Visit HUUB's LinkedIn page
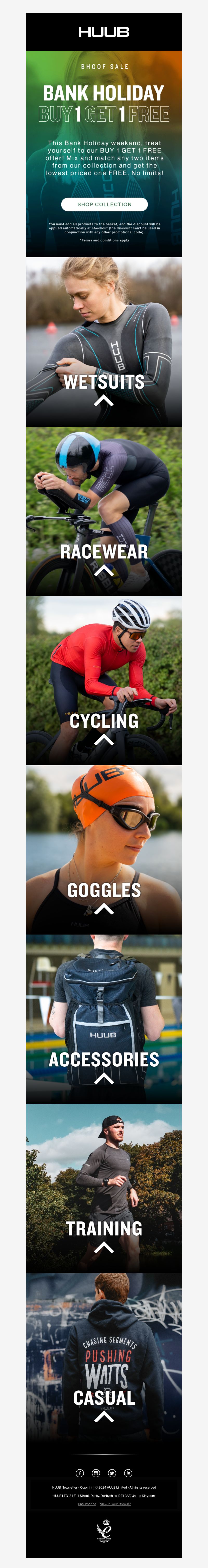The height and width of the screenshot is (1568, 208). [x=128, y=1473]
